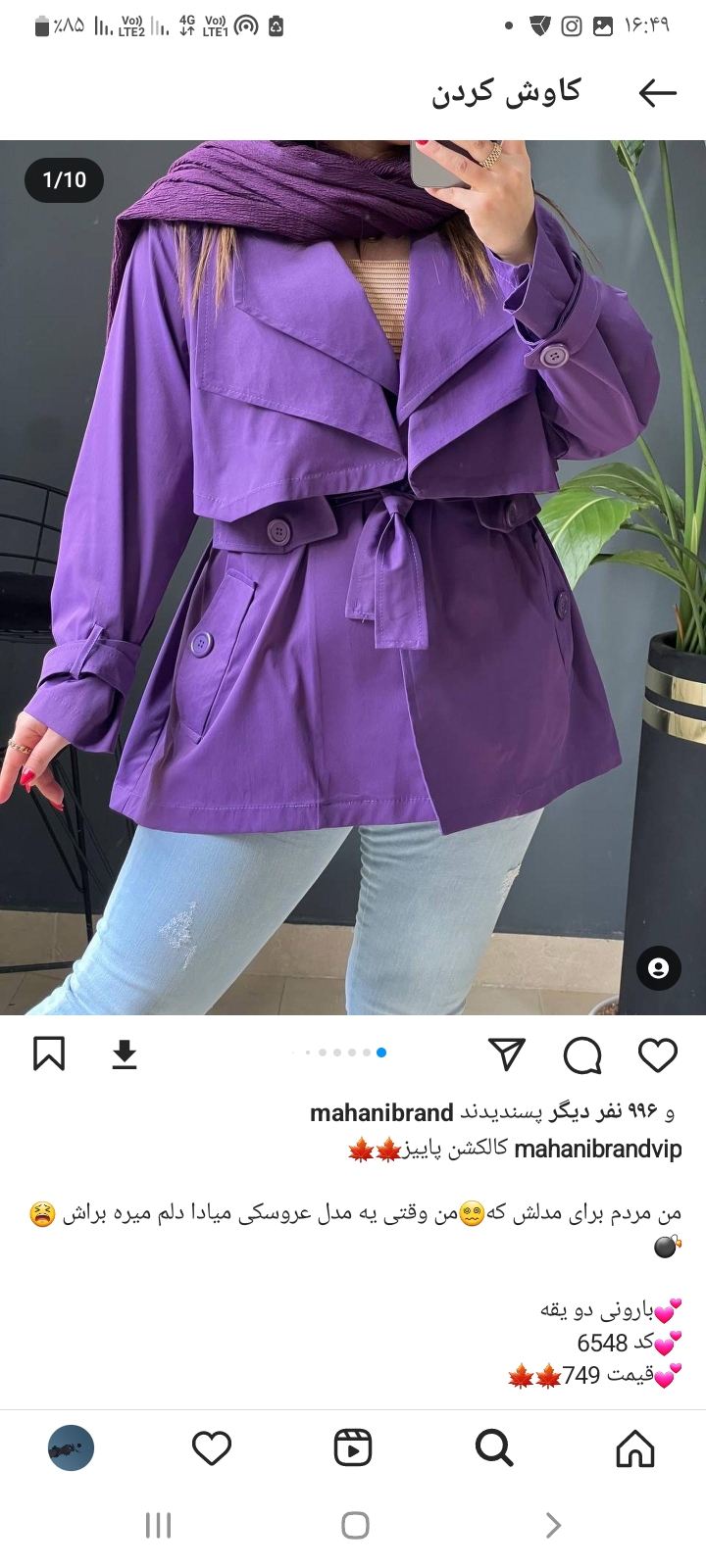The image size is (706, 1568).
Task: Open mahanibrand profile from likes line
Action: coord(381,1112)
